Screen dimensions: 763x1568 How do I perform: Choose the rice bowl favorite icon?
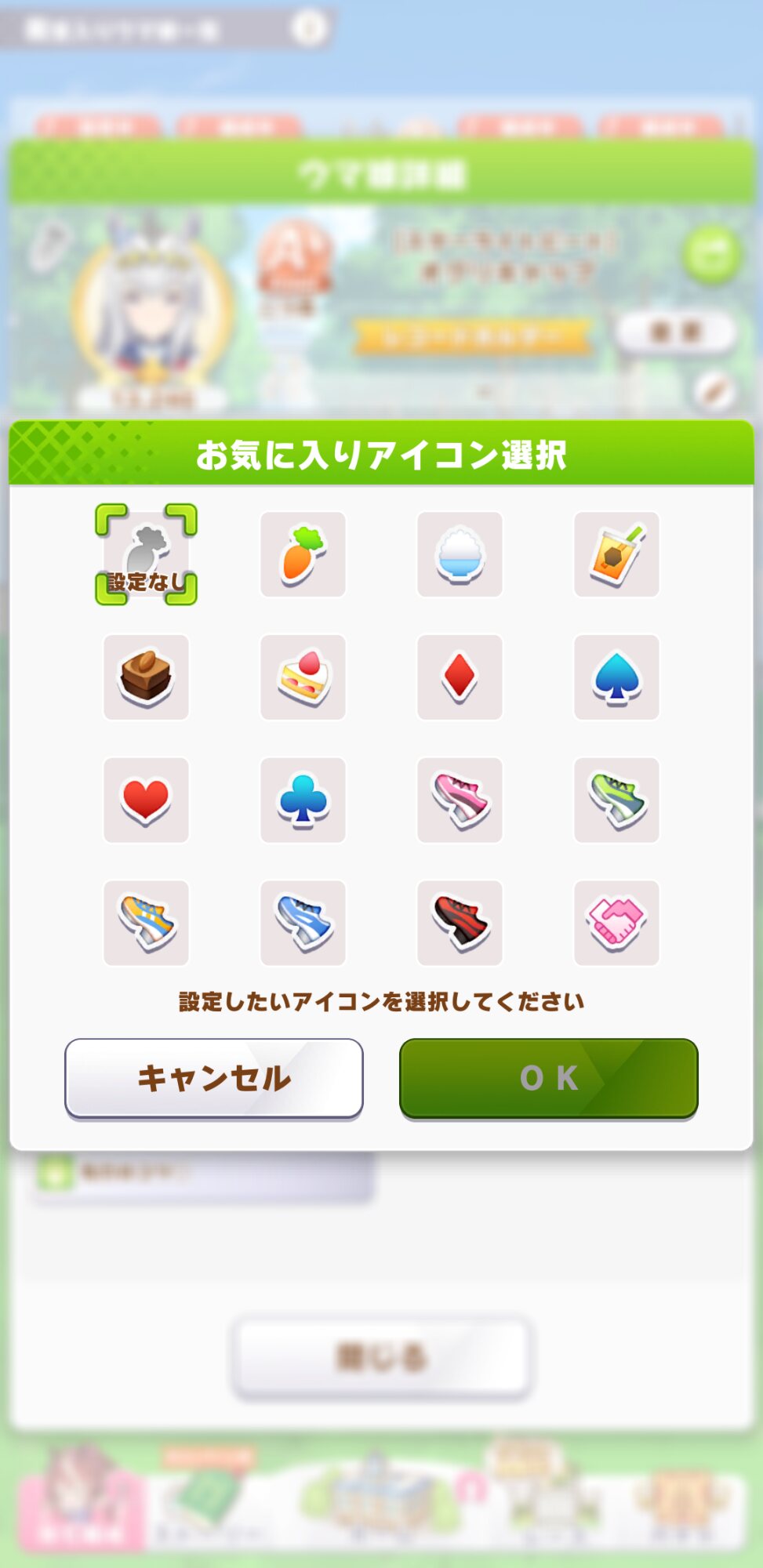pos(460,554)
